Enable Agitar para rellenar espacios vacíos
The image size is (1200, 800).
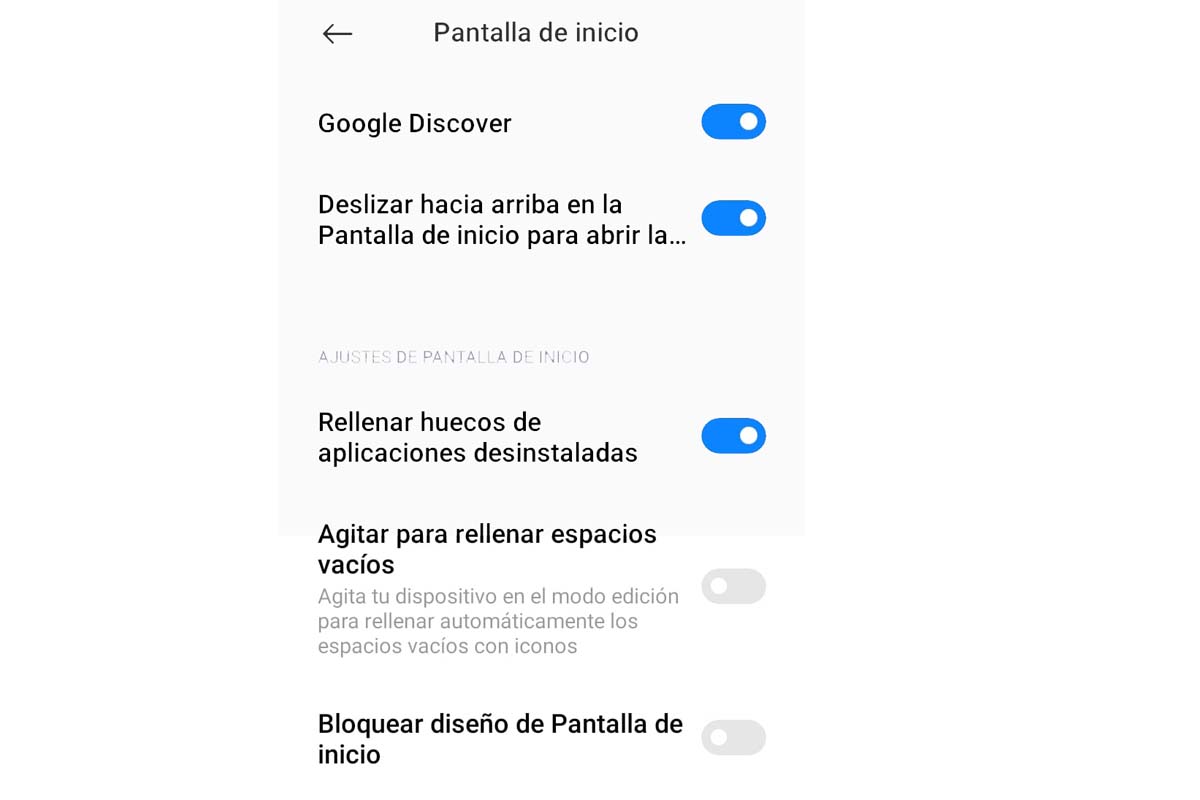pyautogui.click(x=733, y=586)
